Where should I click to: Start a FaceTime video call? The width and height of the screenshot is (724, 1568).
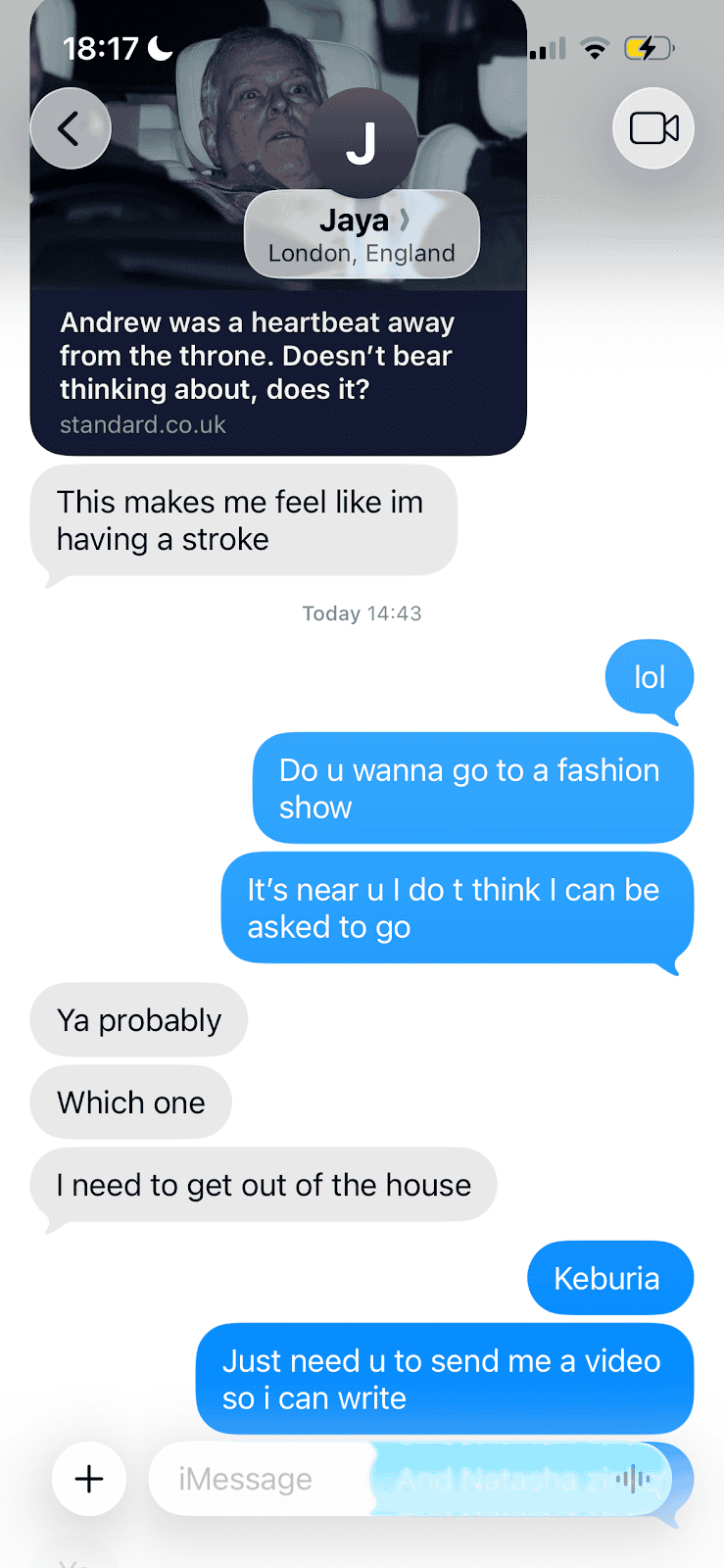[x=653, y=128]
